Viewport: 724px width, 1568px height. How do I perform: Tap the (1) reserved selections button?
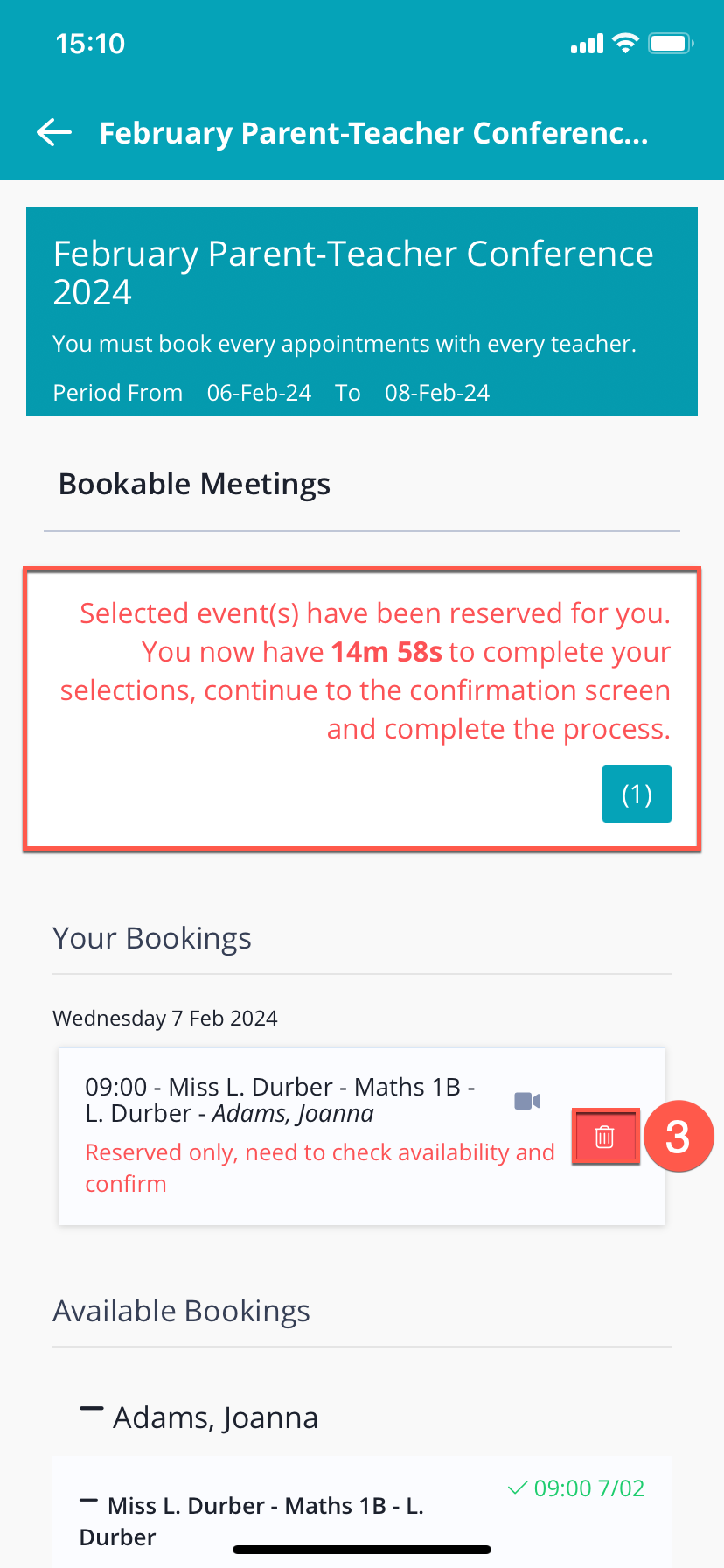637,794
